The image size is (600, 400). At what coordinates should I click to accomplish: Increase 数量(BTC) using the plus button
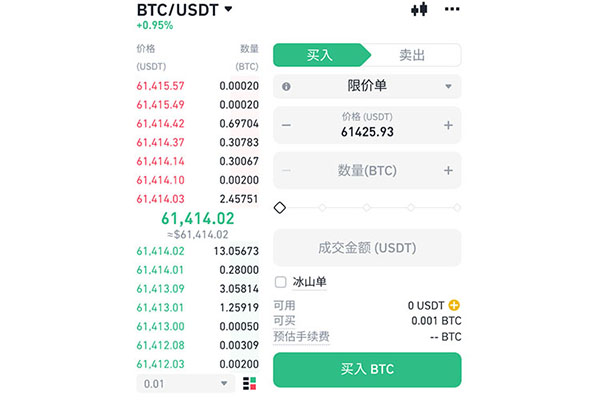pyautogui.click(x=448, y=170)
